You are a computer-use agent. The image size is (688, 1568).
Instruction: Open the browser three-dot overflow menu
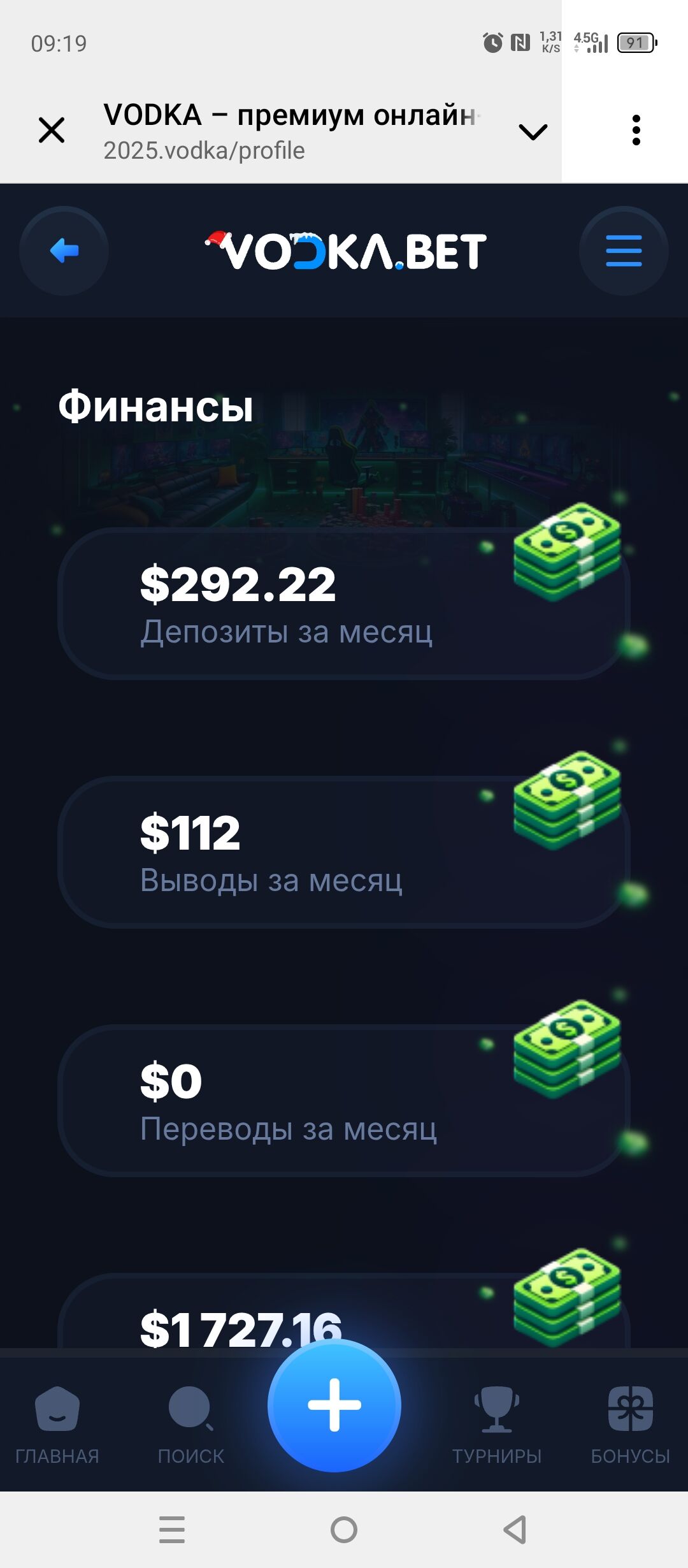click(636, 131)
